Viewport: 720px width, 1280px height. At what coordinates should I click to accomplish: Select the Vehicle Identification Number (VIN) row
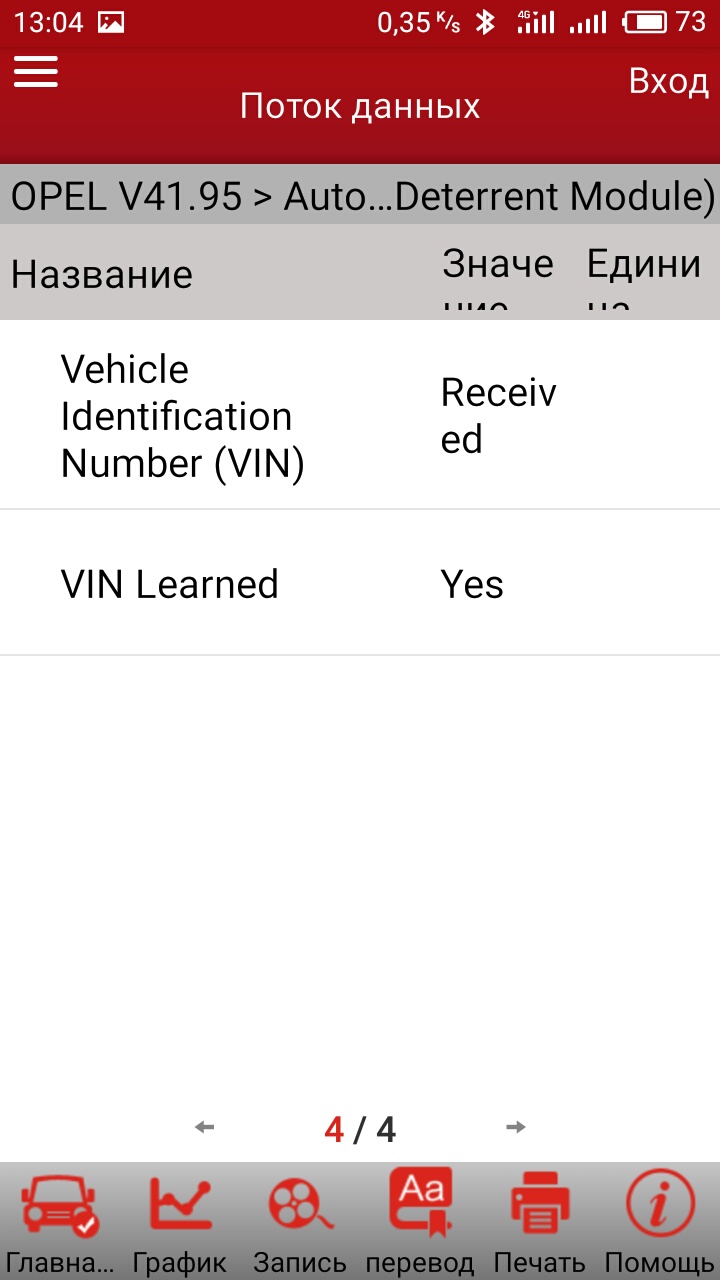(360, 415)
